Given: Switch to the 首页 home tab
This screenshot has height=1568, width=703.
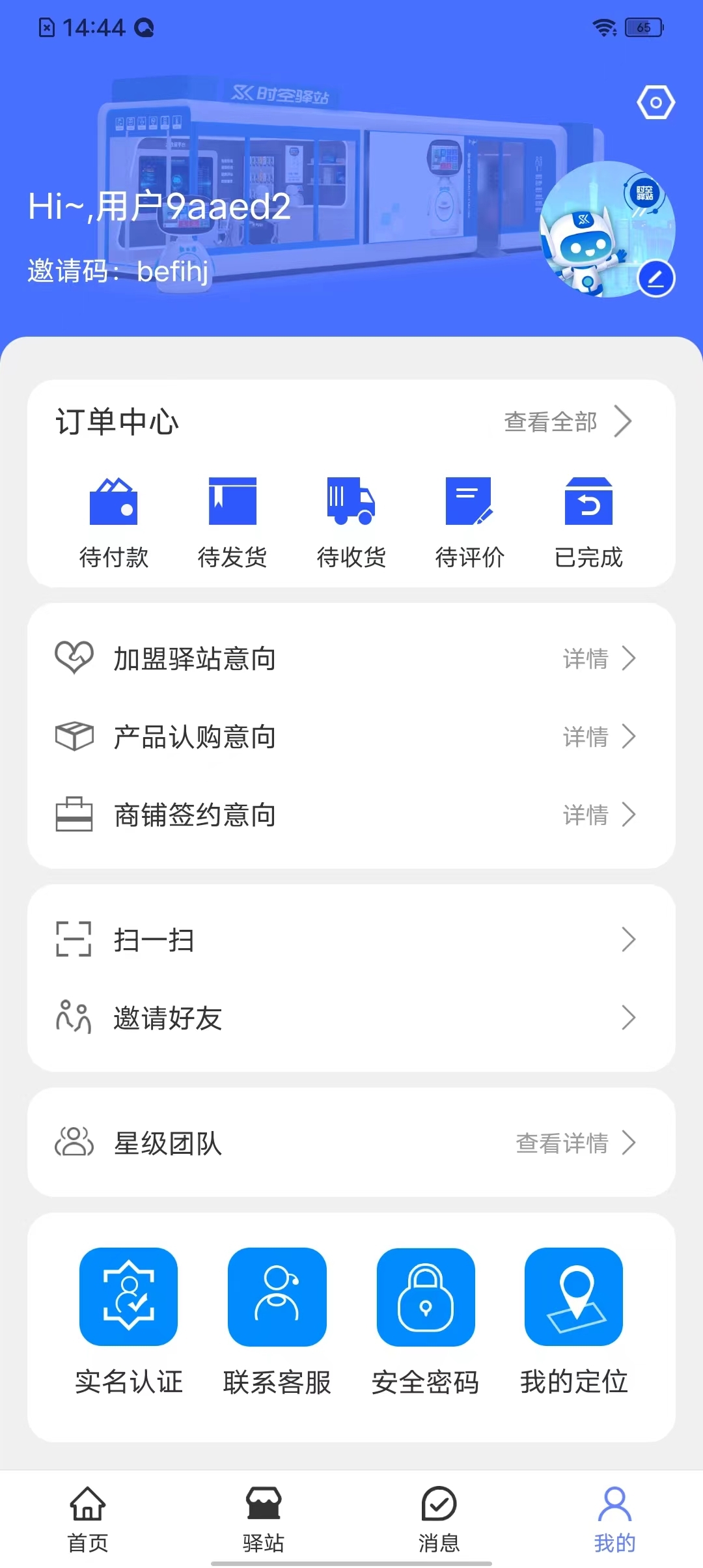Looking at the screenshot, I should pos(88,1517).
